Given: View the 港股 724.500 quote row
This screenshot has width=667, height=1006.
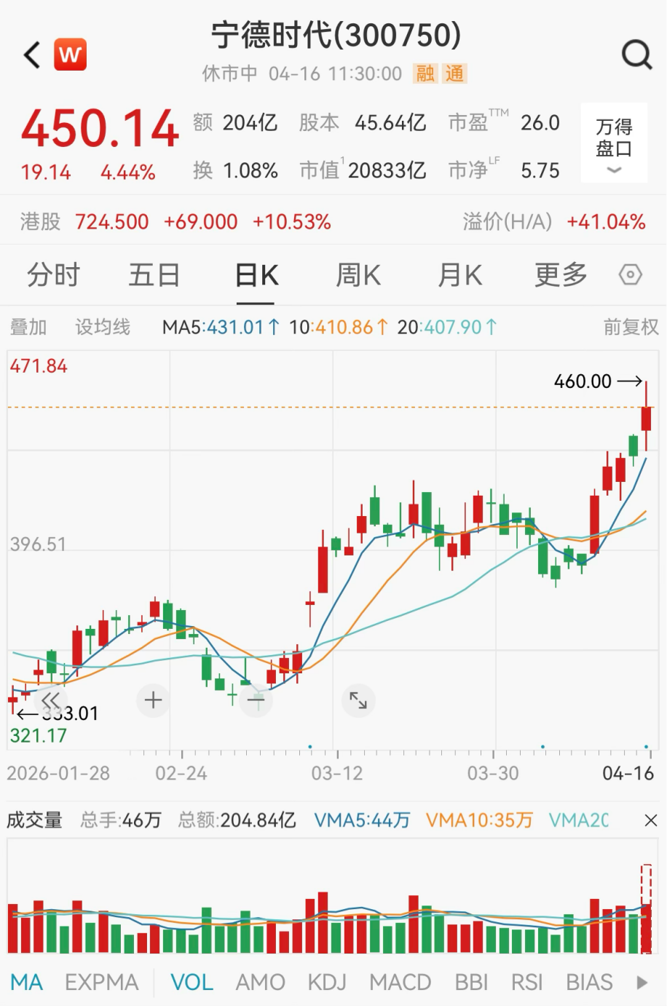Looking at the screenshot, I should (x=175, y=222).
